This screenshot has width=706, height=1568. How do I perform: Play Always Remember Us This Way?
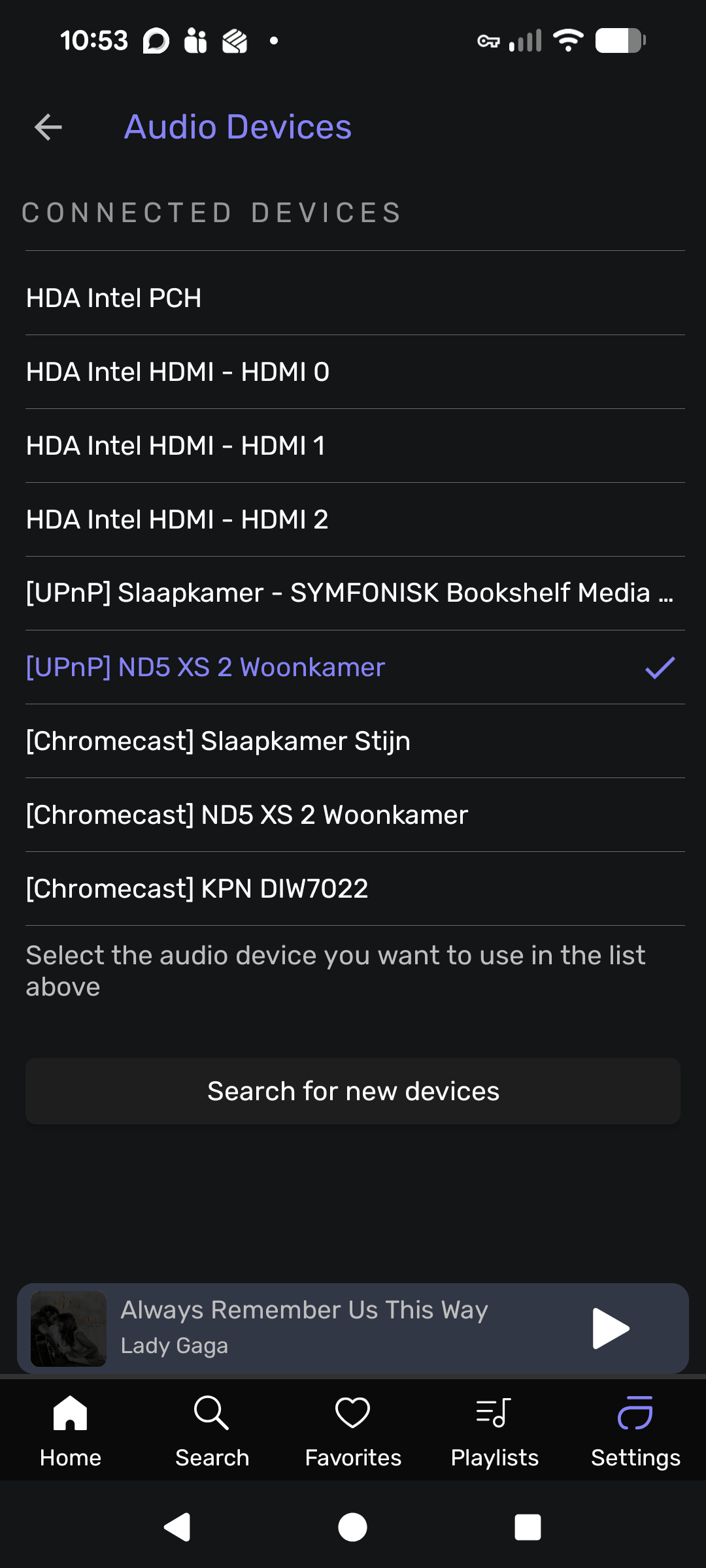tap(611, 1328)
